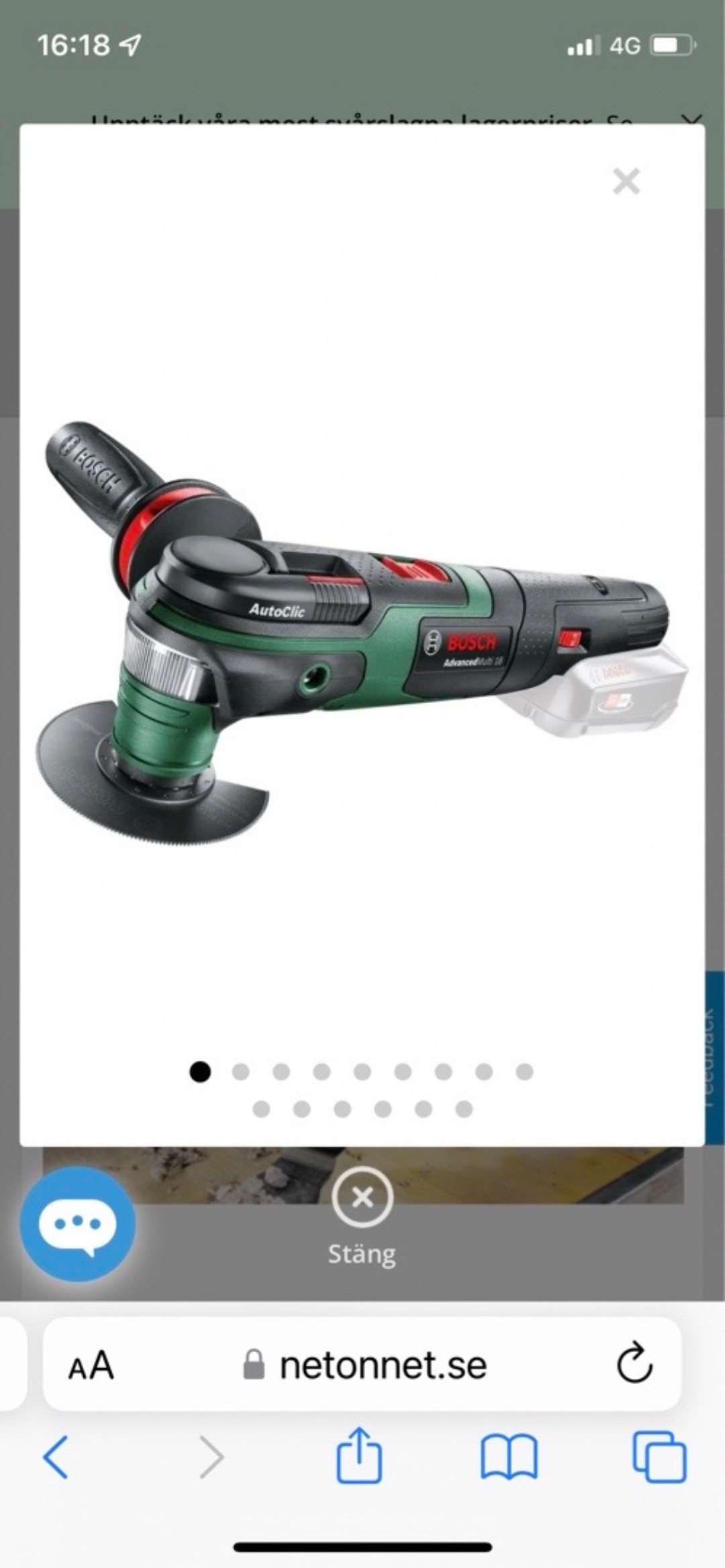The width and height of the screenshot is (725, 1568).
Task: Reload the page
Action: click(634, 1364)
